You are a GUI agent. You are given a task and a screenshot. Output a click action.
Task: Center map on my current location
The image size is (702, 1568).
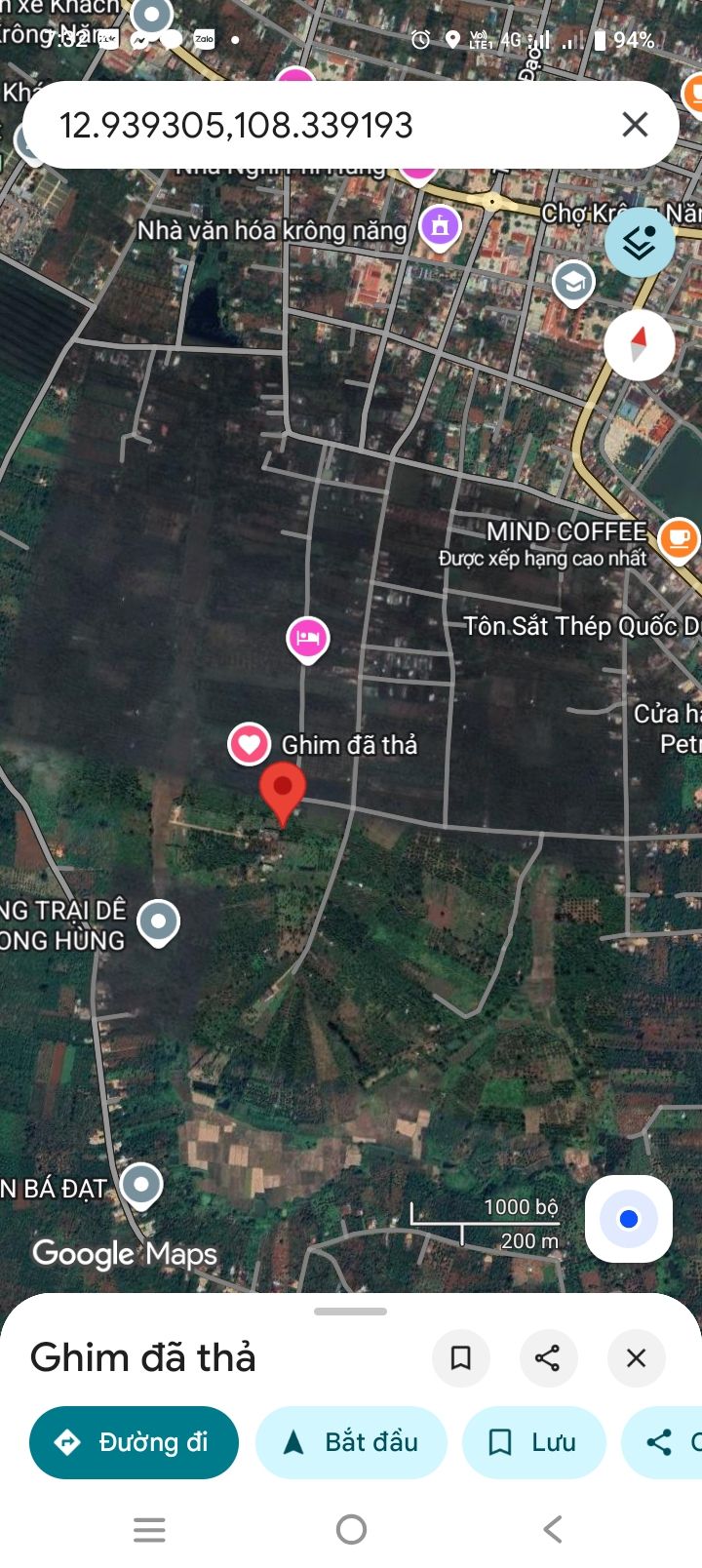coord(629,1219)
